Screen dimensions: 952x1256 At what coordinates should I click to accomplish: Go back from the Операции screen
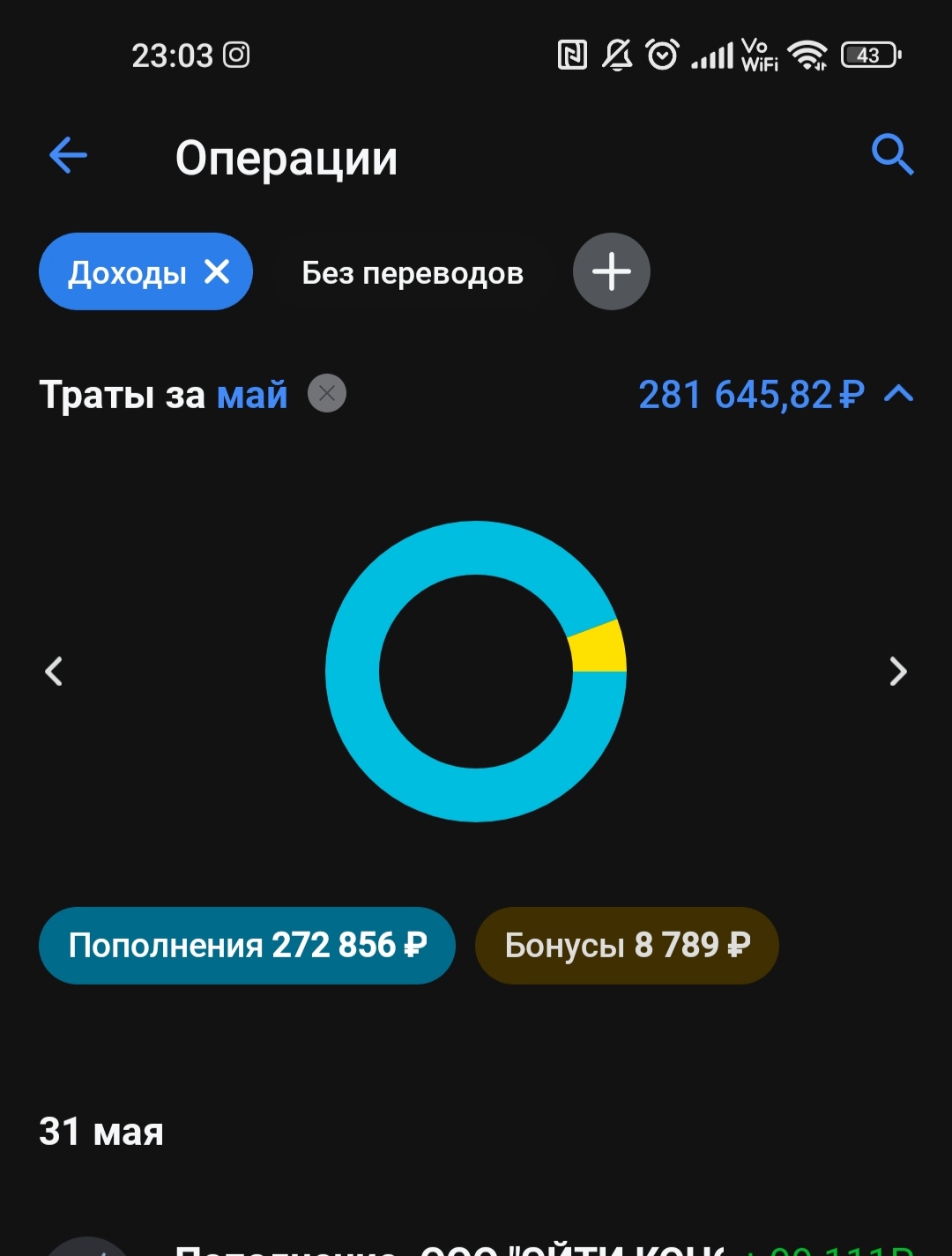coord(68,157)
